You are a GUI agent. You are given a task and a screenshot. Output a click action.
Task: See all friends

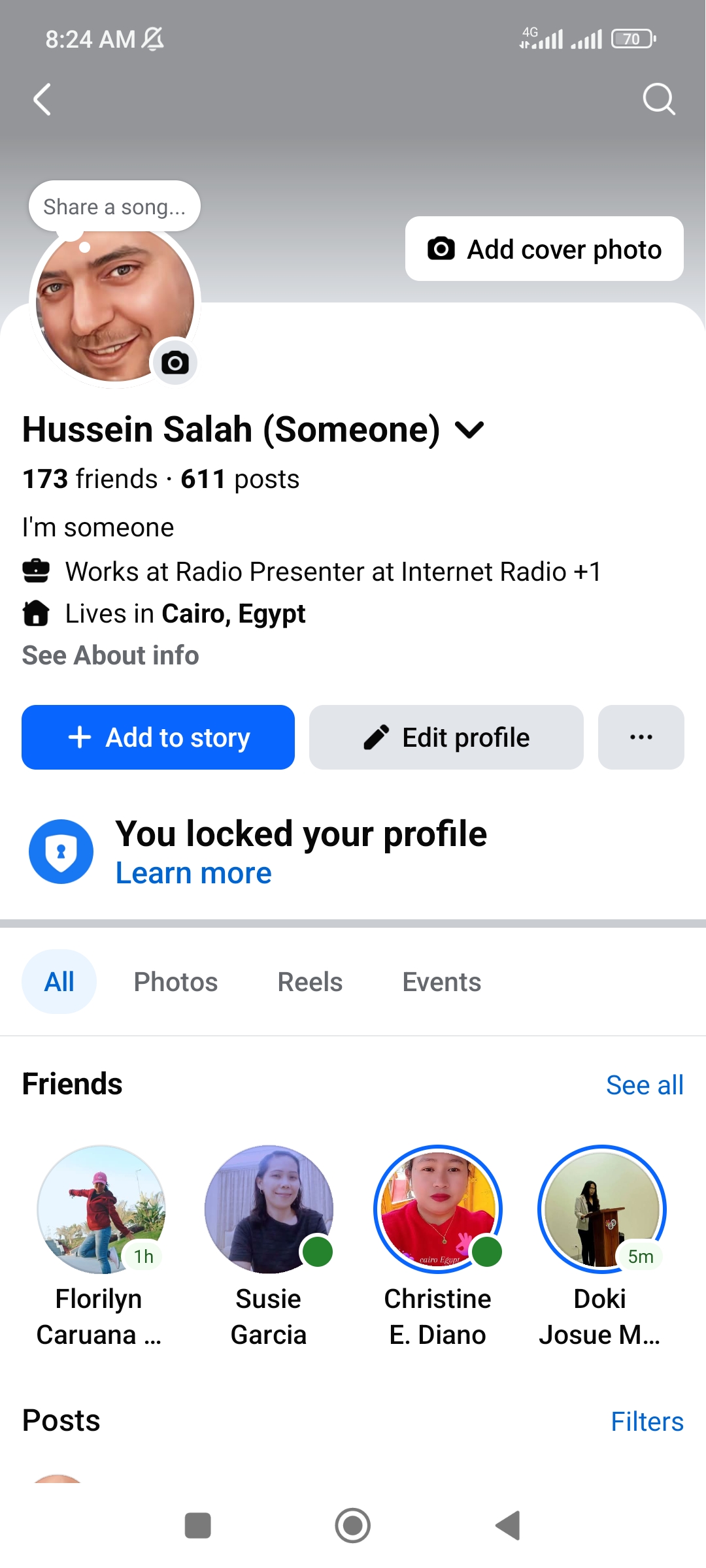point(645,1085)
